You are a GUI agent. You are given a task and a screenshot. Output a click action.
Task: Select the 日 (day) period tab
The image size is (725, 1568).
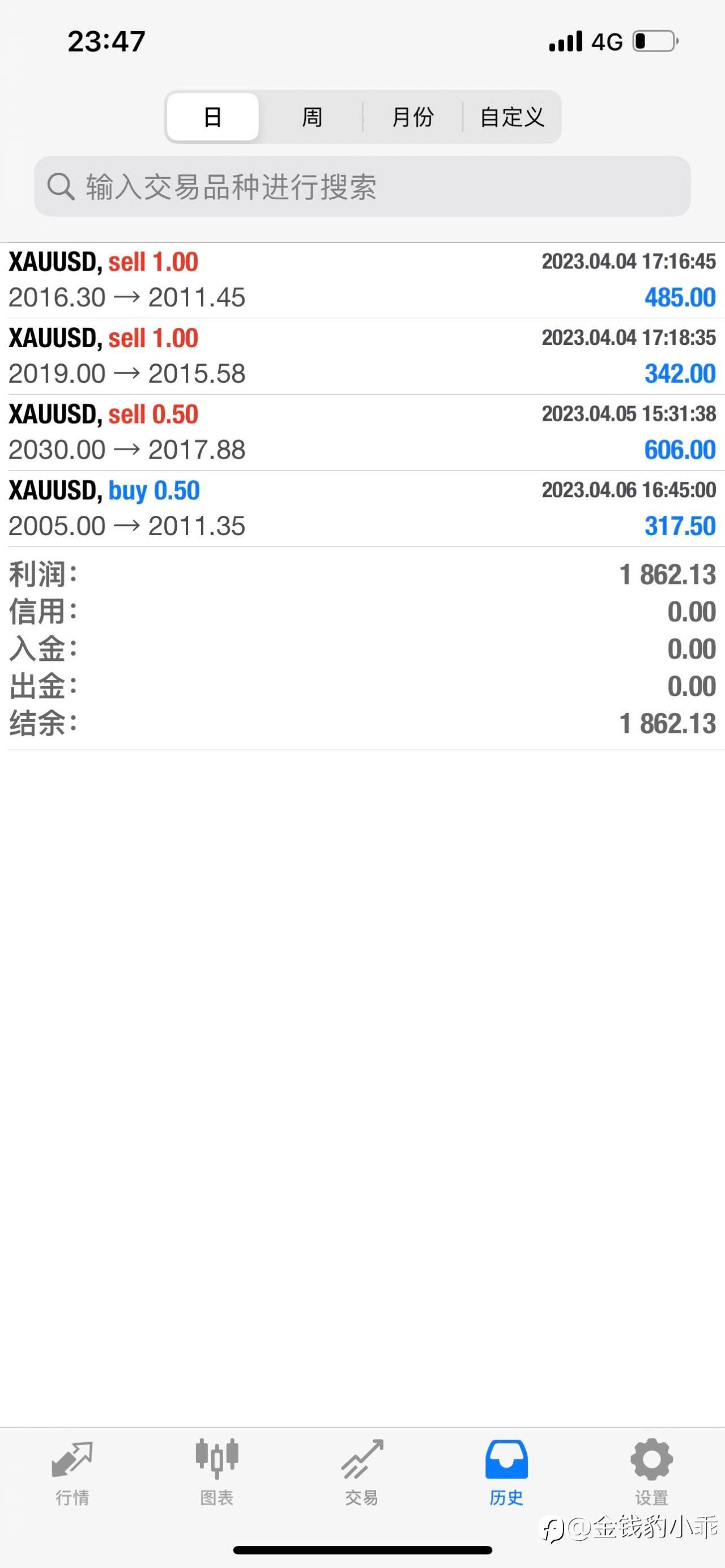click(212, 117)
